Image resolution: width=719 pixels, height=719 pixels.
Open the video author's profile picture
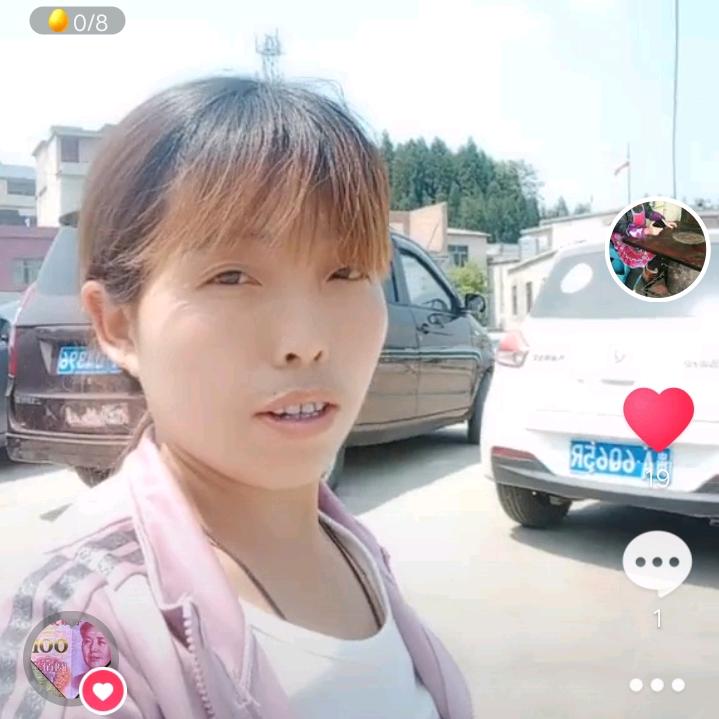click(x=66, y=655)
